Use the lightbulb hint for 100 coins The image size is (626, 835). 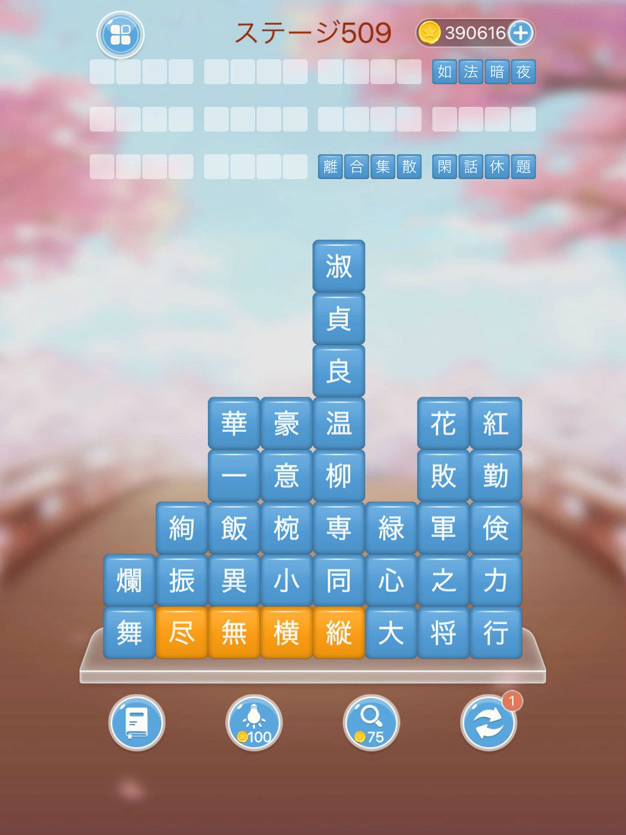[x=253, y=722]
